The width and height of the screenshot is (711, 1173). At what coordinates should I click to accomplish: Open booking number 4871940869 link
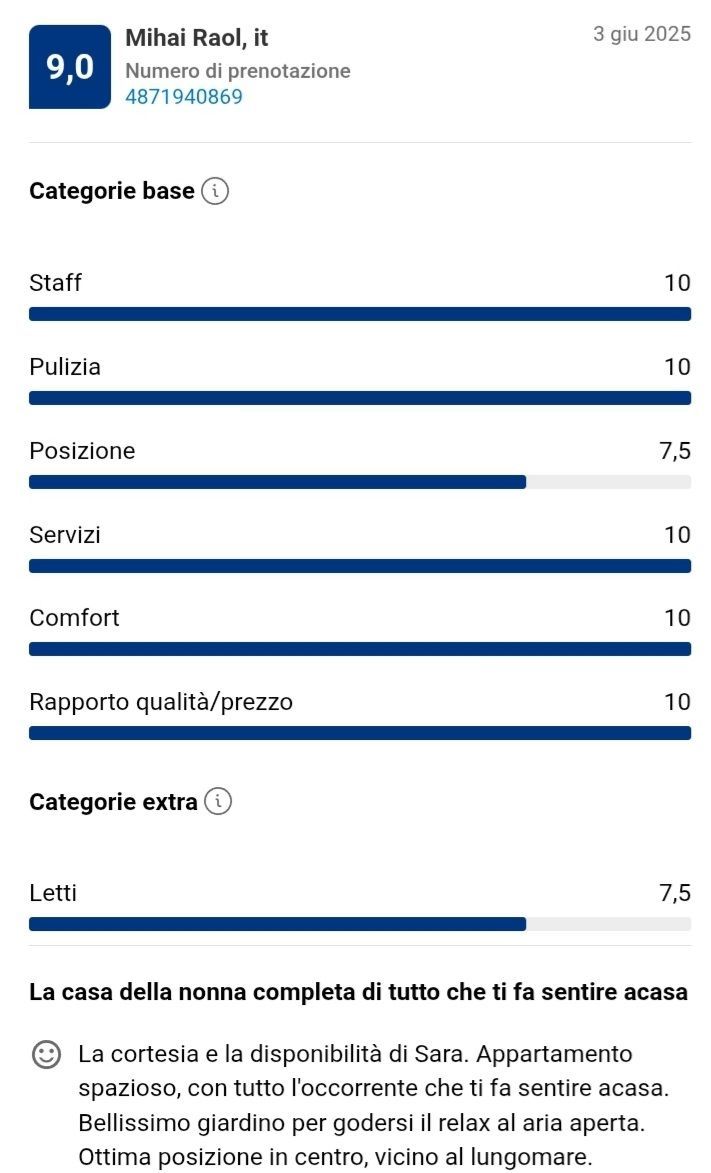(183, 97)
